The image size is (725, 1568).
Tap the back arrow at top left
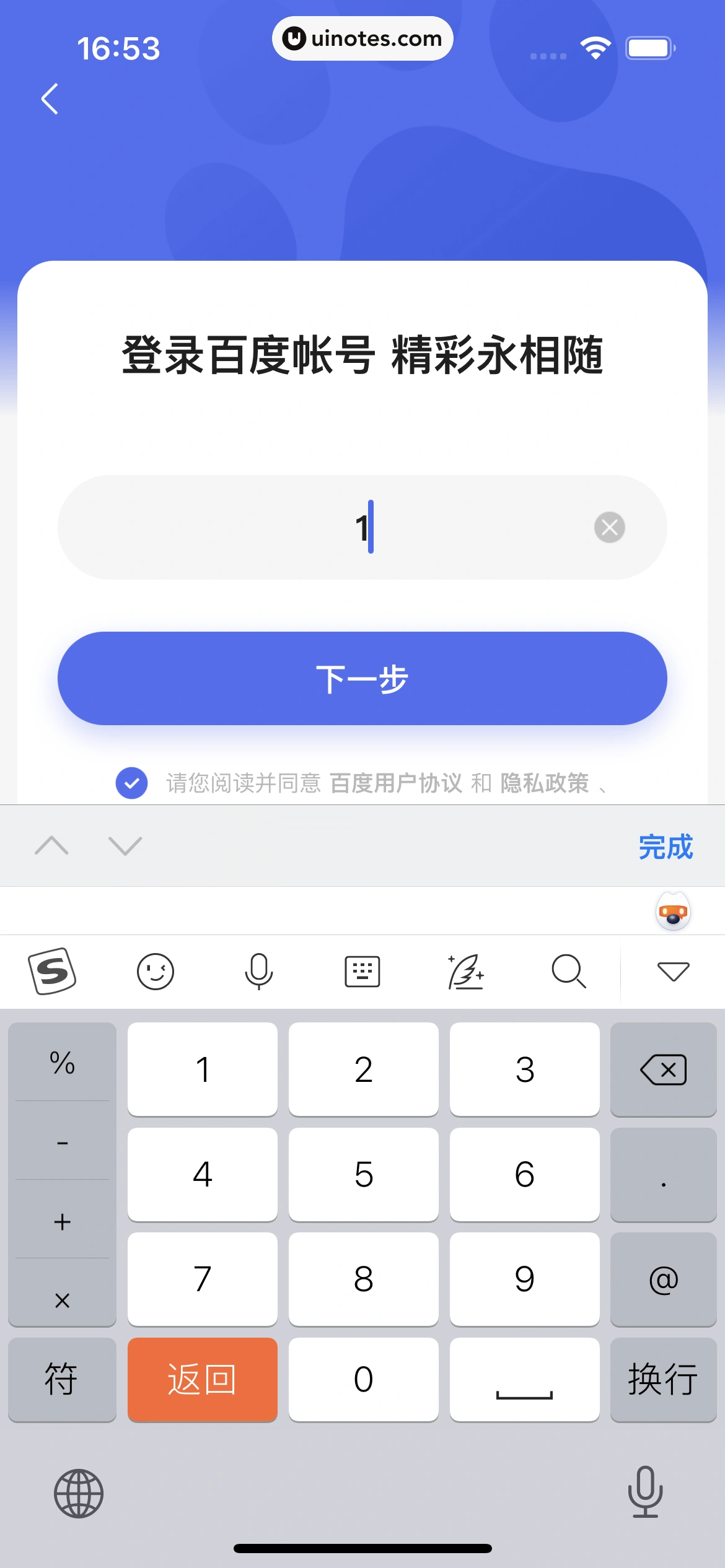click(50, 99)
